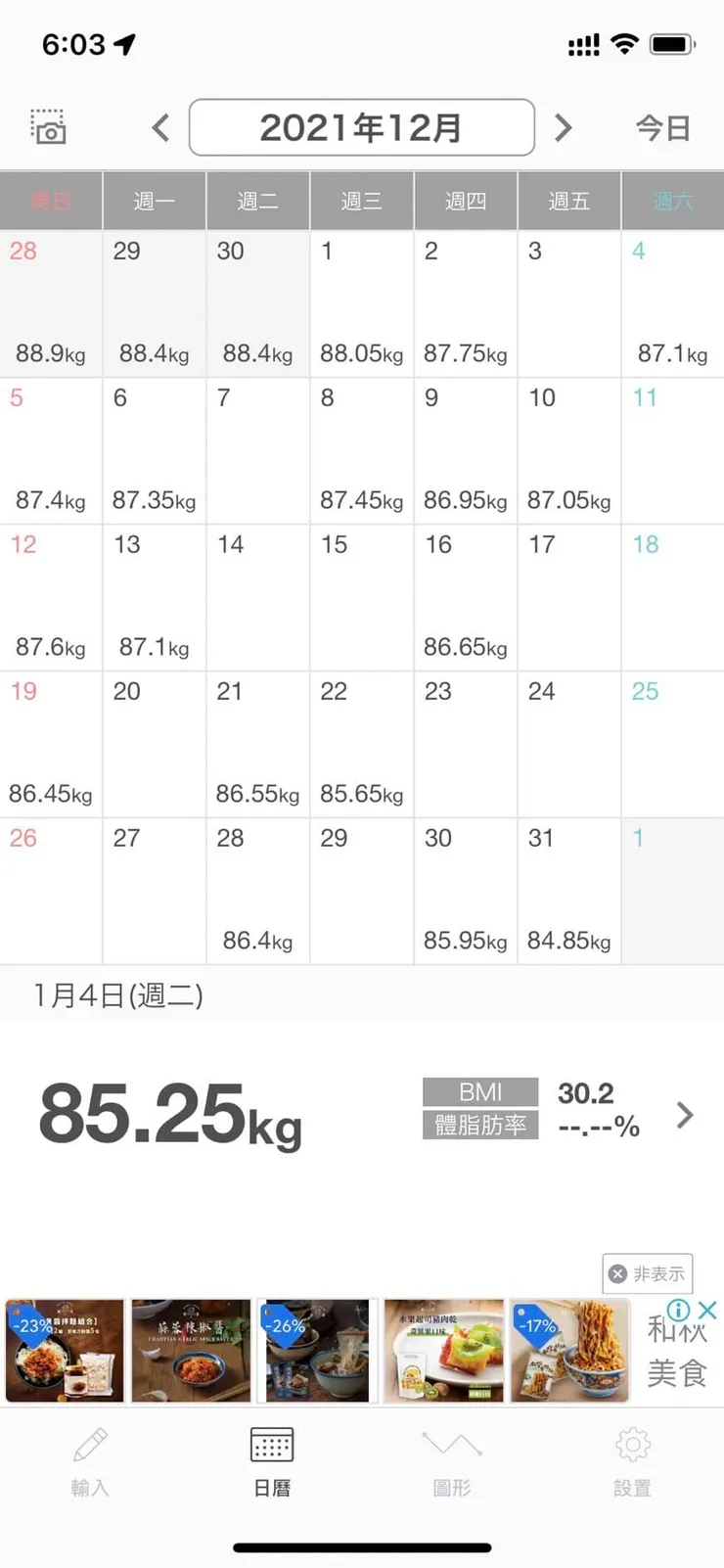Hide the ad with 非表示
This screenshot has height=1568, width=724.
tap(648, 1273)
